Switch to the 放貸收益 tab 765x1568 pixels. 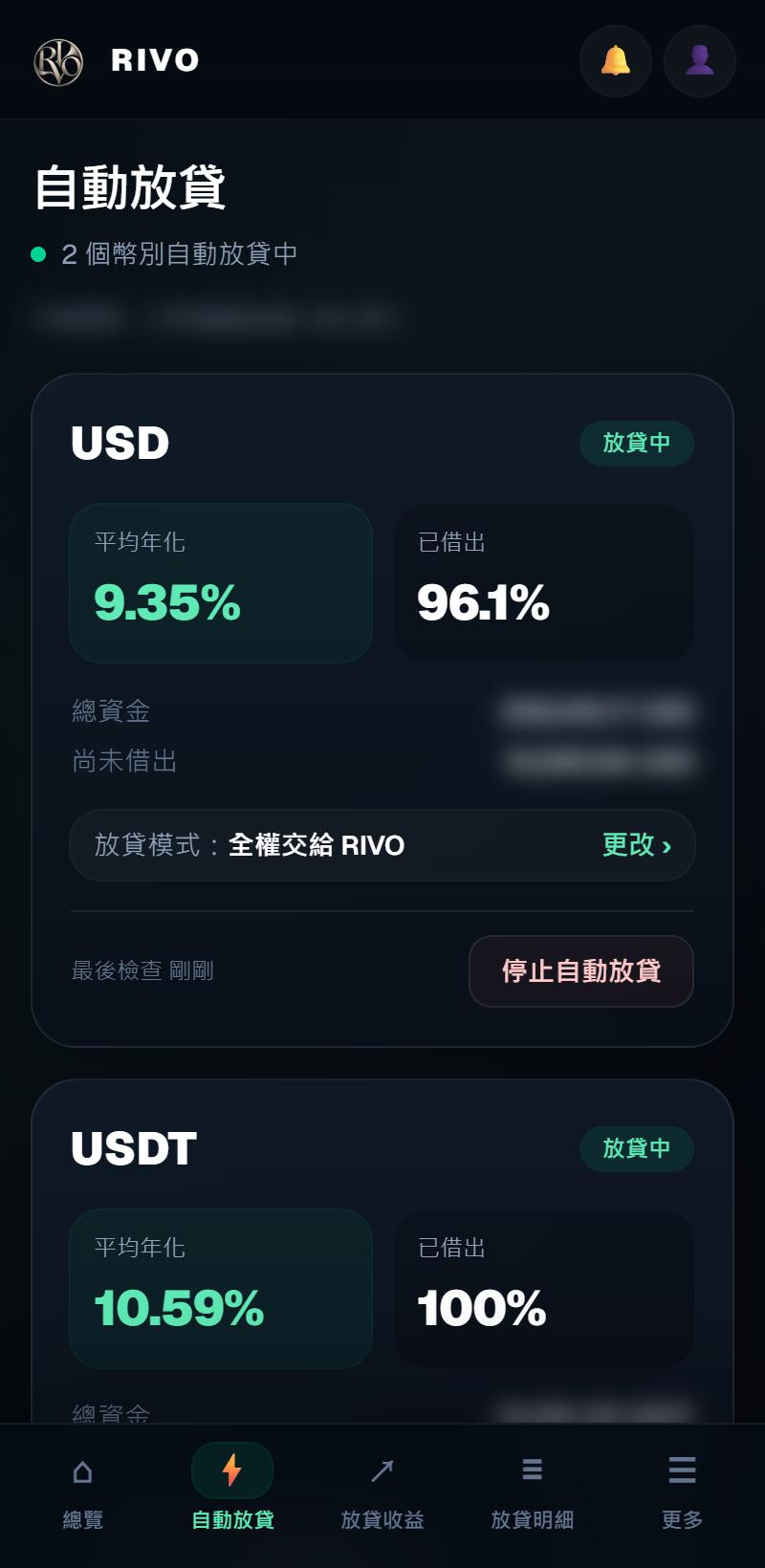[x=382, y=1493]
